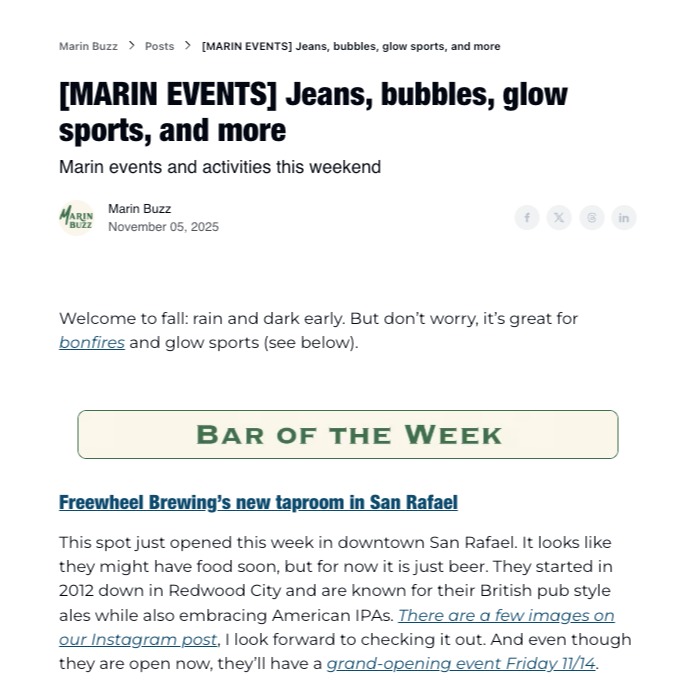Screen dimensions: 692x692
Task: Open Freewheel Brewing's new taproom headline link
Action: pos(258,502)
